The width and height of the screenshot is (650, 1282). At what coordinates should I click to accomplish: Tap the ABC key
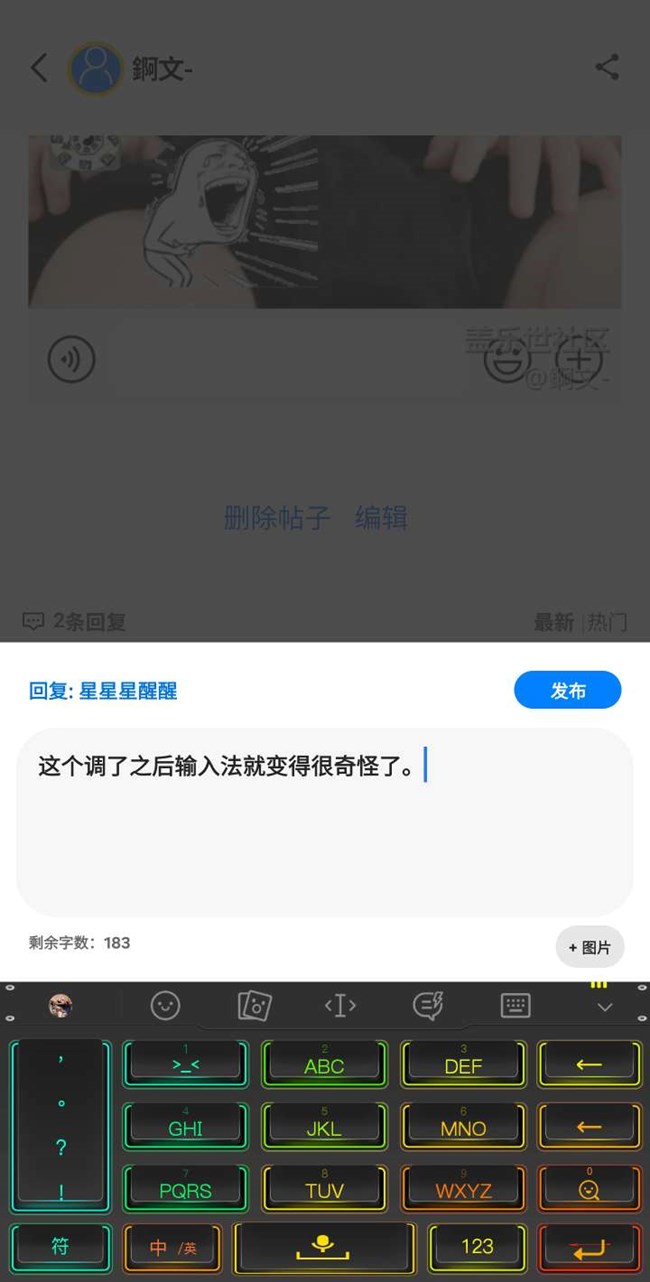(x=324, y=1064)
